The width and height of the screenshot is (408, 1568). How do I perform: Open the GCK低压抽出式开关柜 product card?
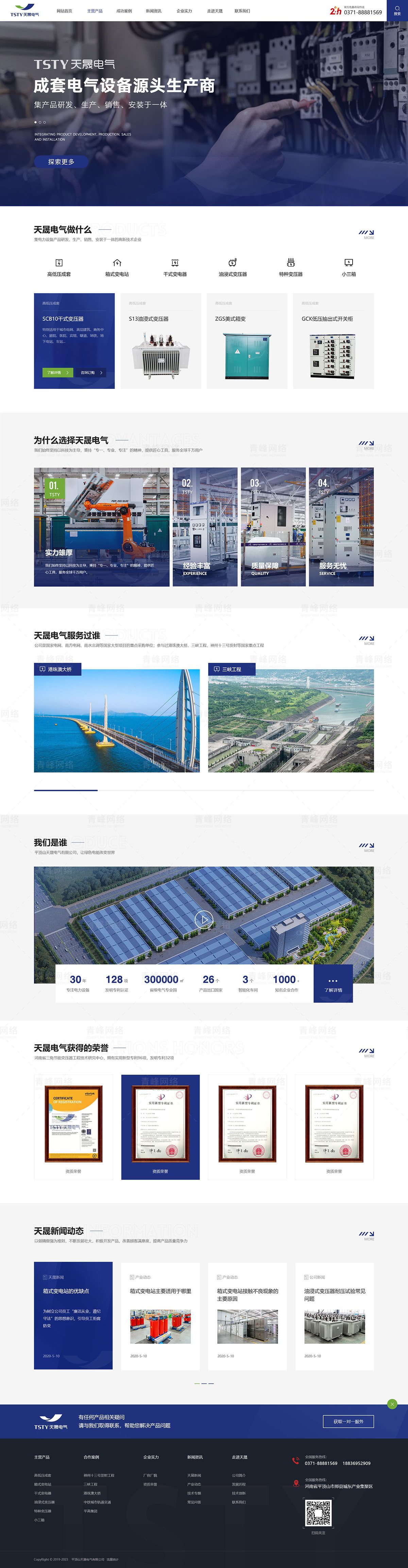click(x=333, y=341)
